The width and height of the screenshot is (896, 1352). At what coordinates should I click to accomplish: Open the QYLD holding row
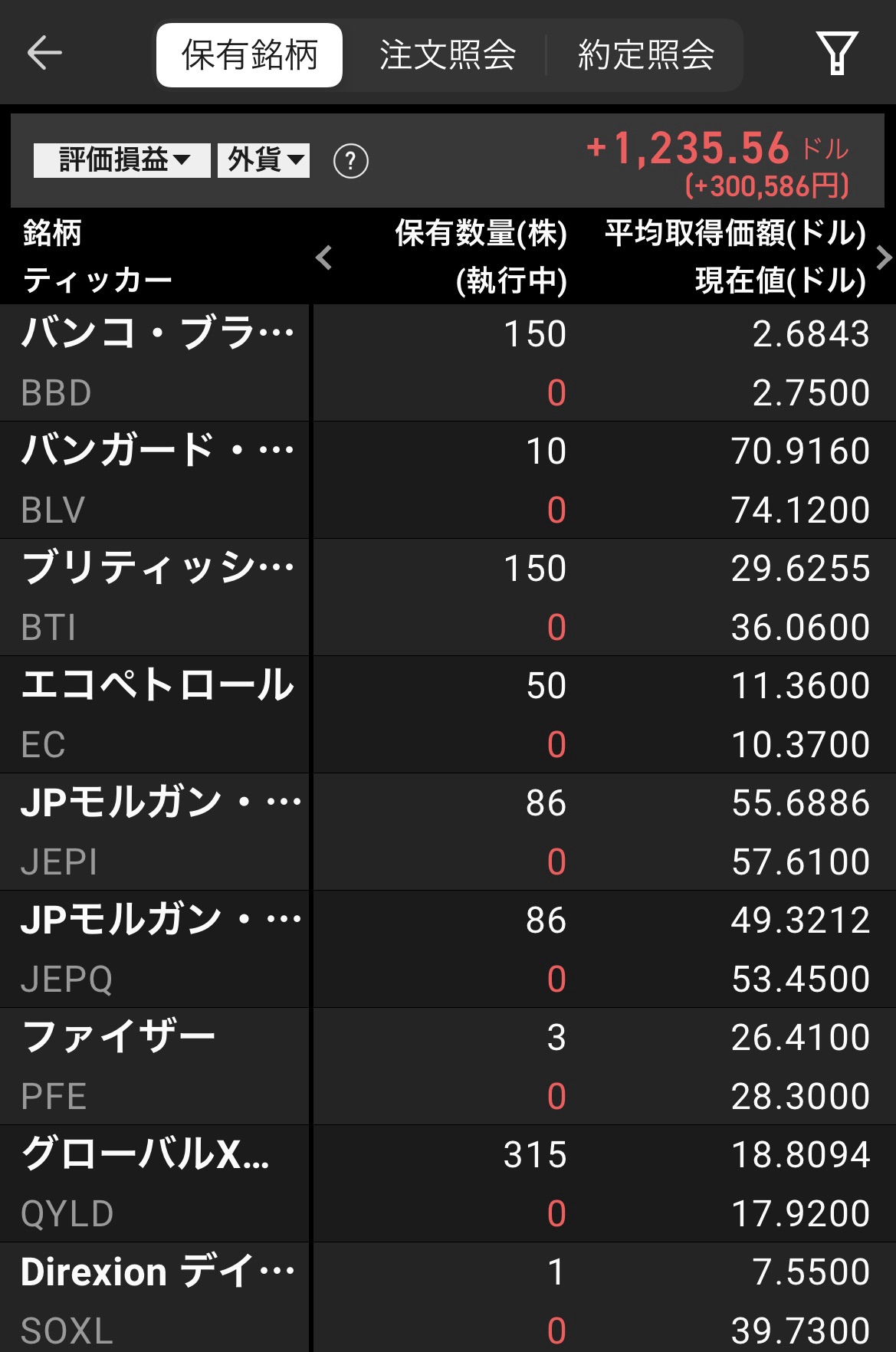(x=153, y=1183)
